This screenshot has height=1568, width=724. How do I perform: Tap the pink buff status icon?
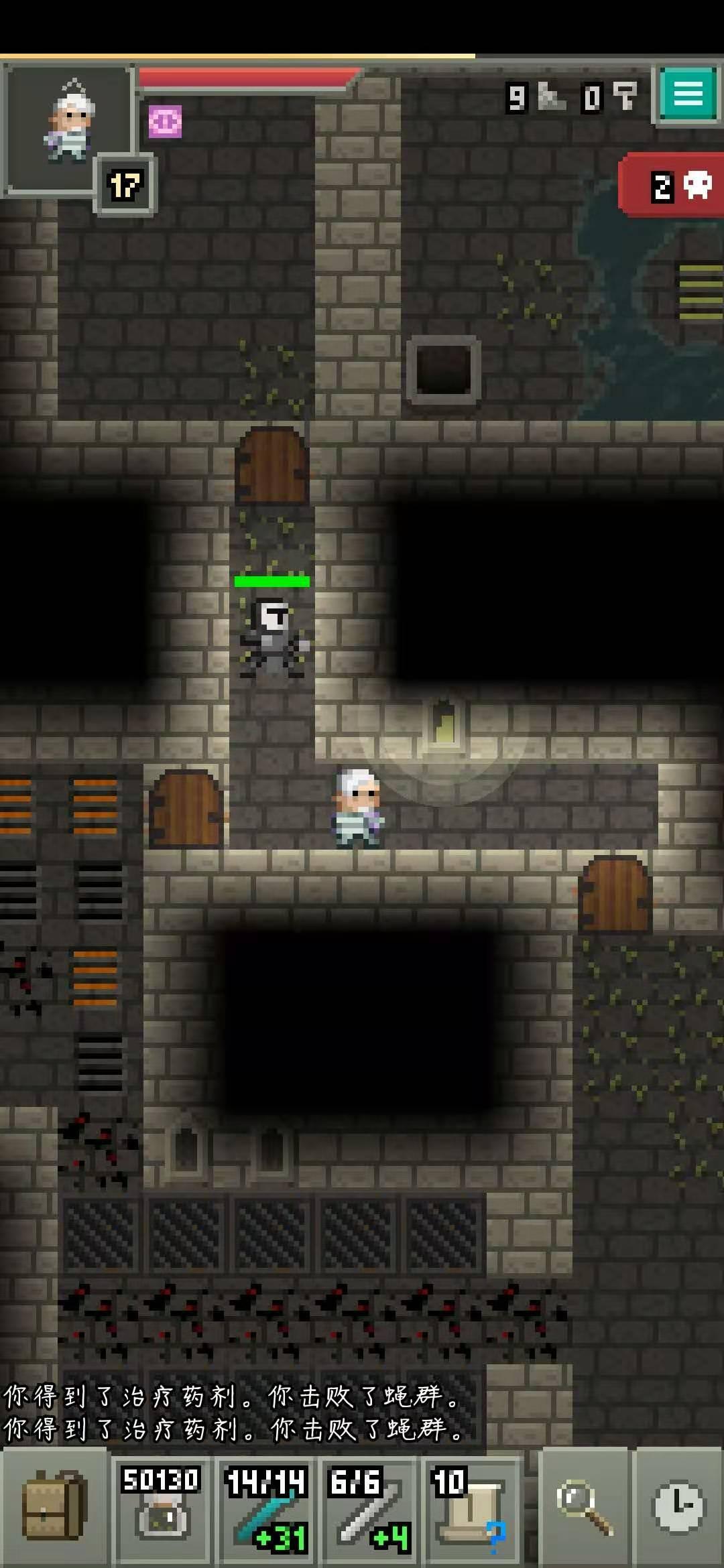click(x=165, y=122)
